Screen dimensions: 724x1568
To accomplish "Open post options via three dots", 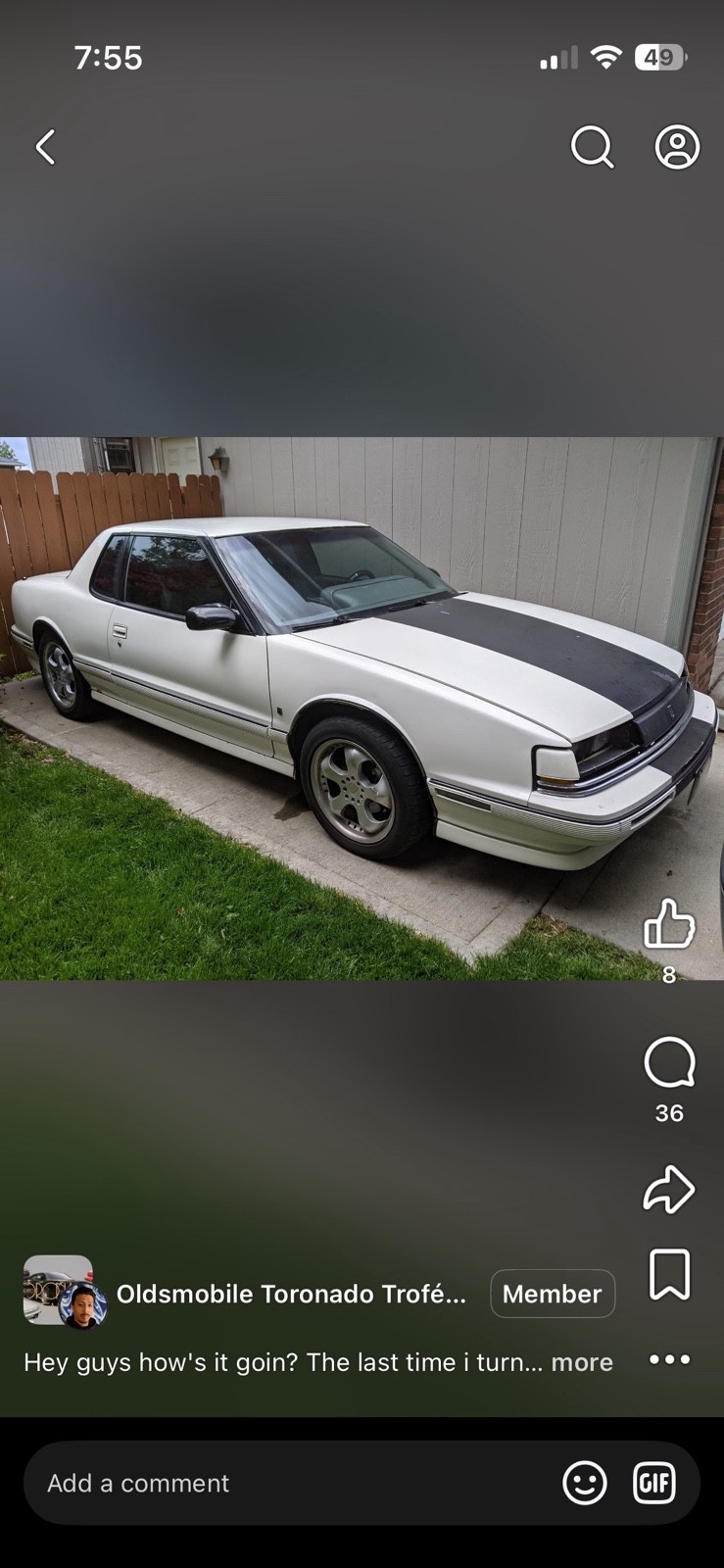I will 669,1360.
